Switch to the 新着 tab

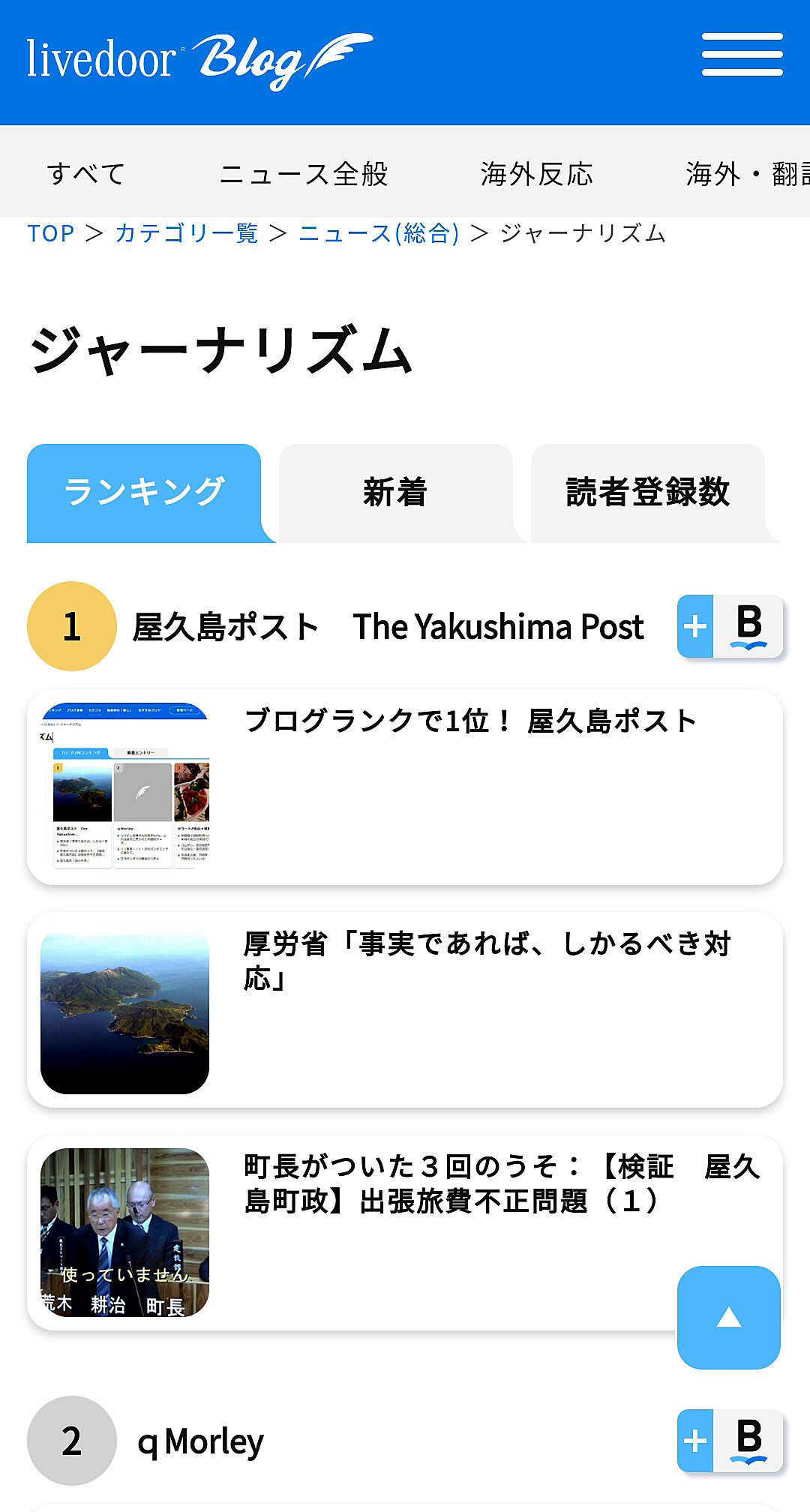coord(395,492)
